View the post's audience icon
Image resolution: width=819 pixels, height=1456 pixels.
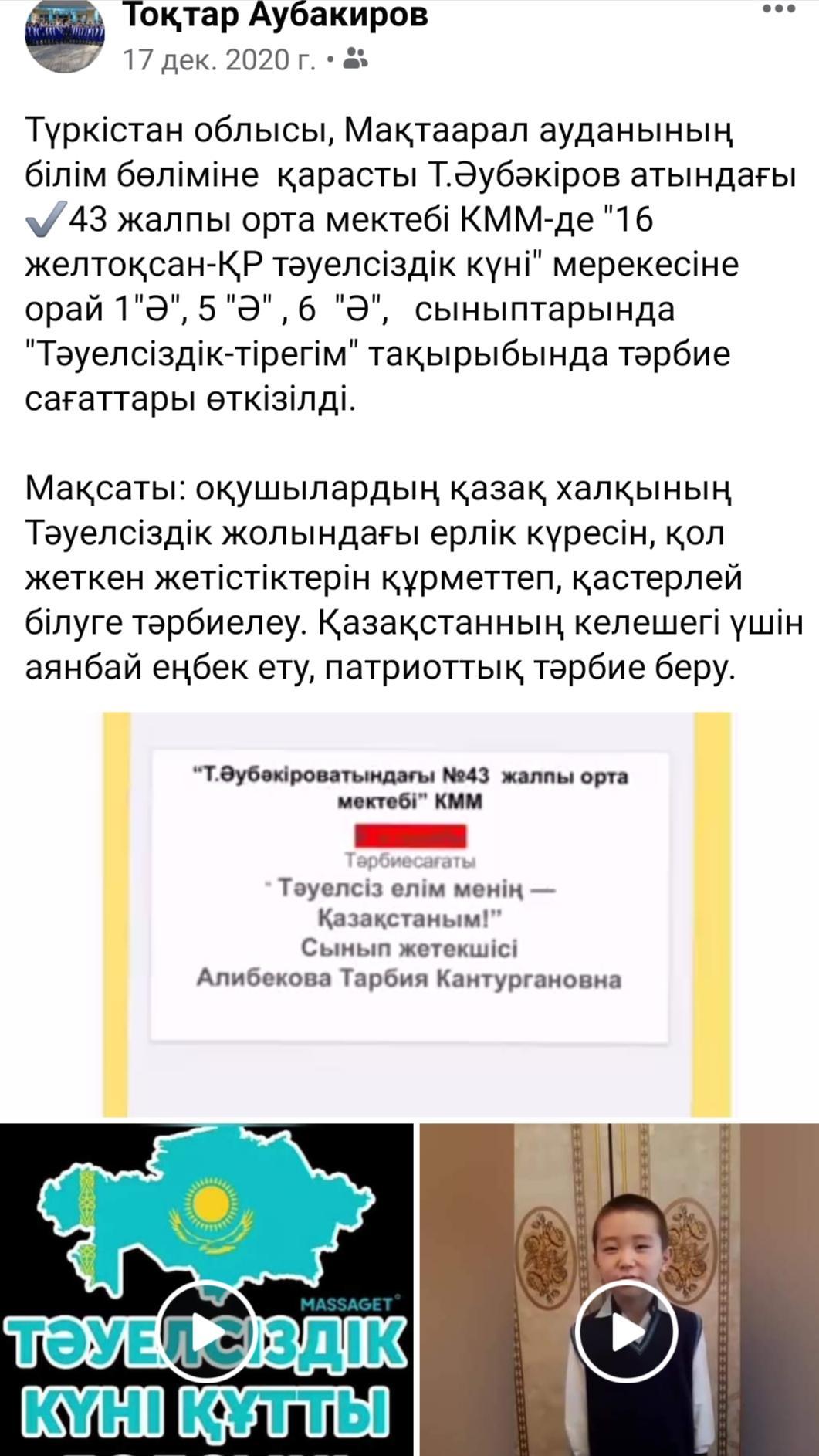(x=355, y=59)
